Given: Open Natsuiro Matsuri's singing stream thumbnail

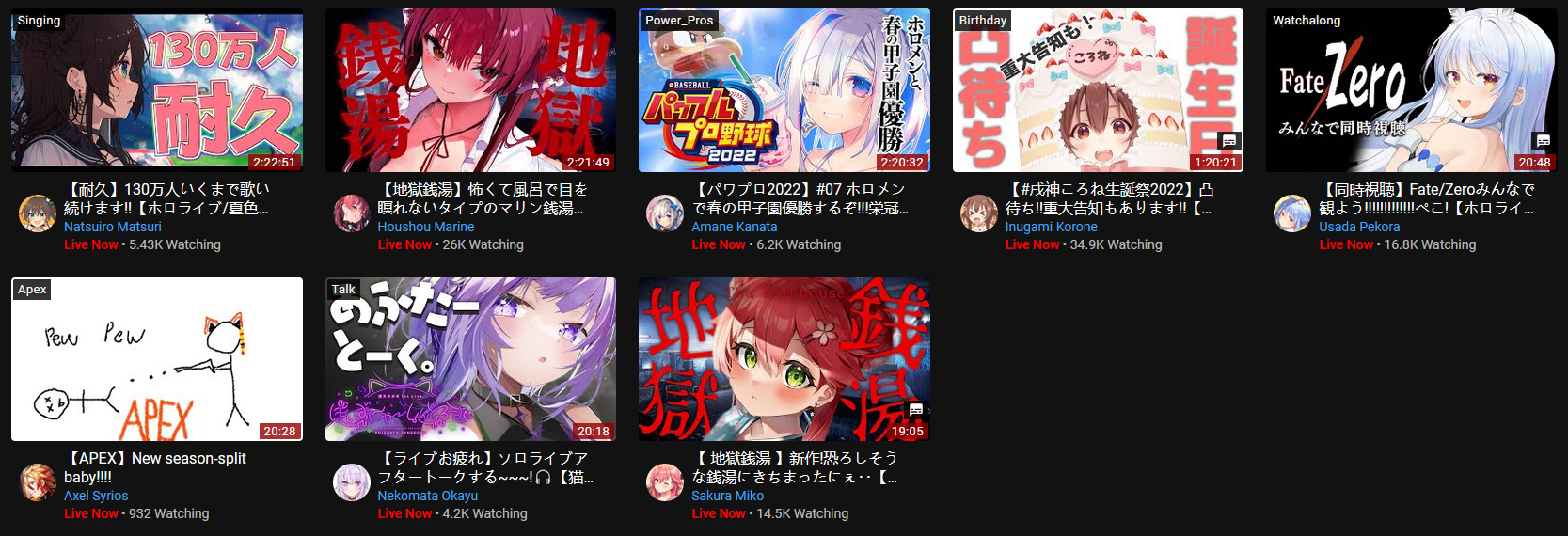Looking at the screenshot, I should pyautogui.click(x=156, y=90).
